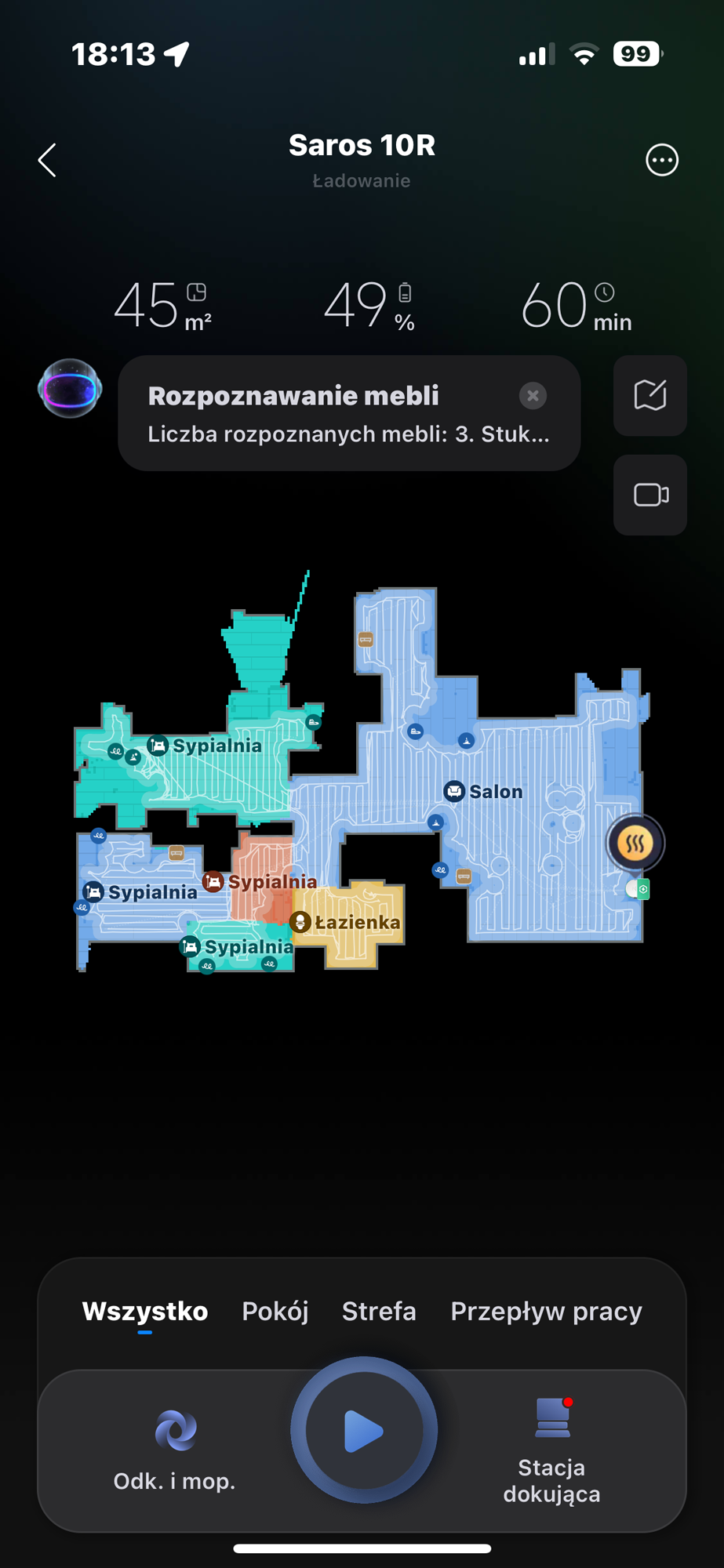Screen dimensions: 724x1568
Task: Select the Salon room on map
Action: (x=484, y=792)
